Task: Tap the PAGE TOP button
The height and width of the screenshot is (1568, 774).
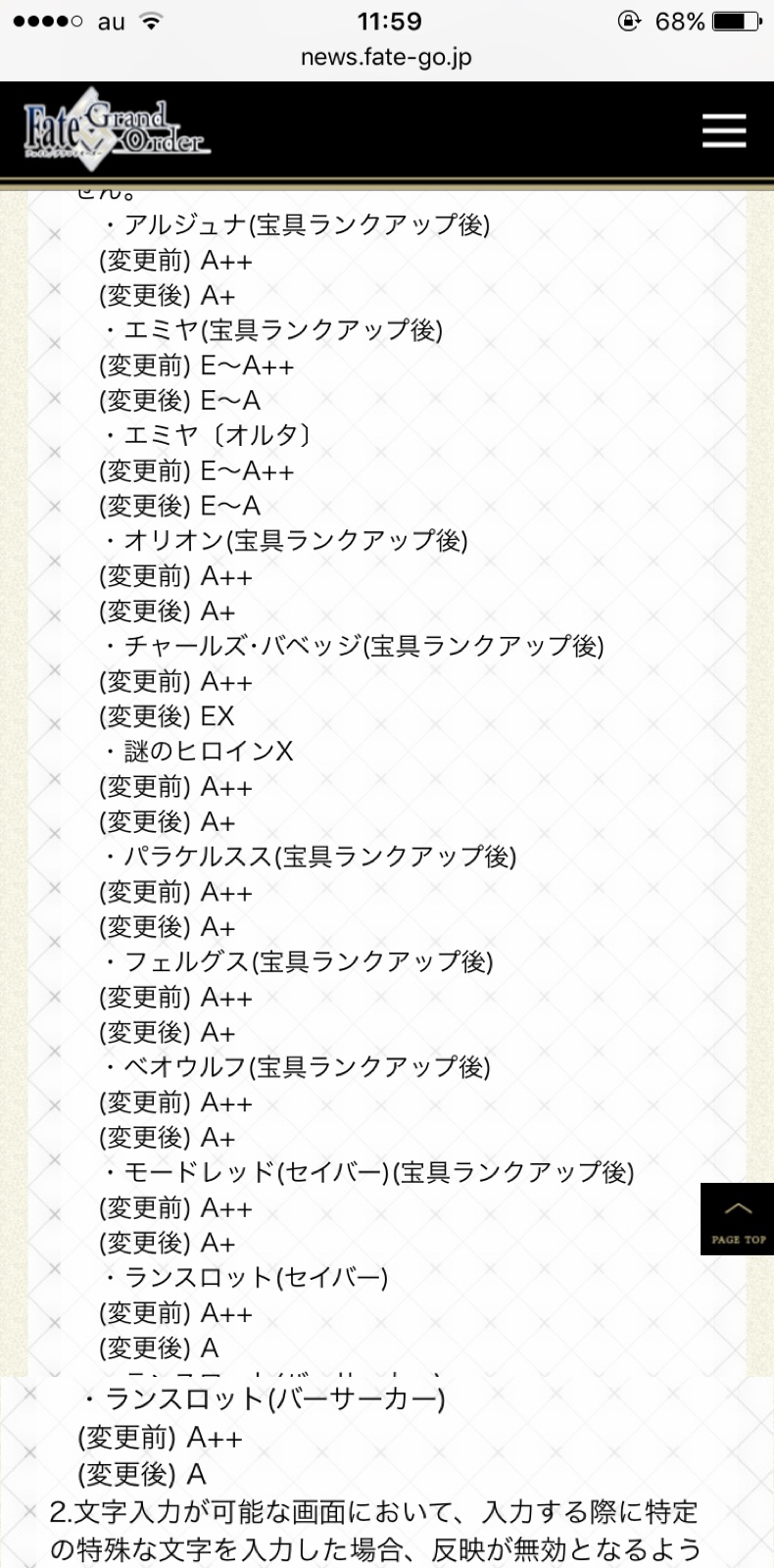Action: 737,1219
